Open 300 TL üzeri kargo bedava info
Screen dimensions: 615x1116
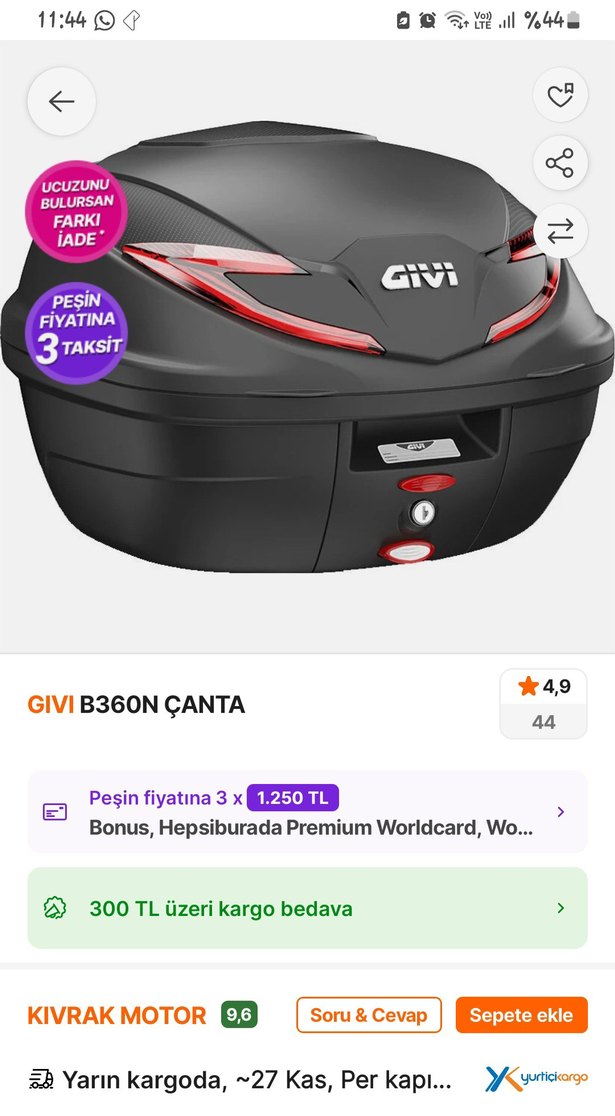click(307, 909)
